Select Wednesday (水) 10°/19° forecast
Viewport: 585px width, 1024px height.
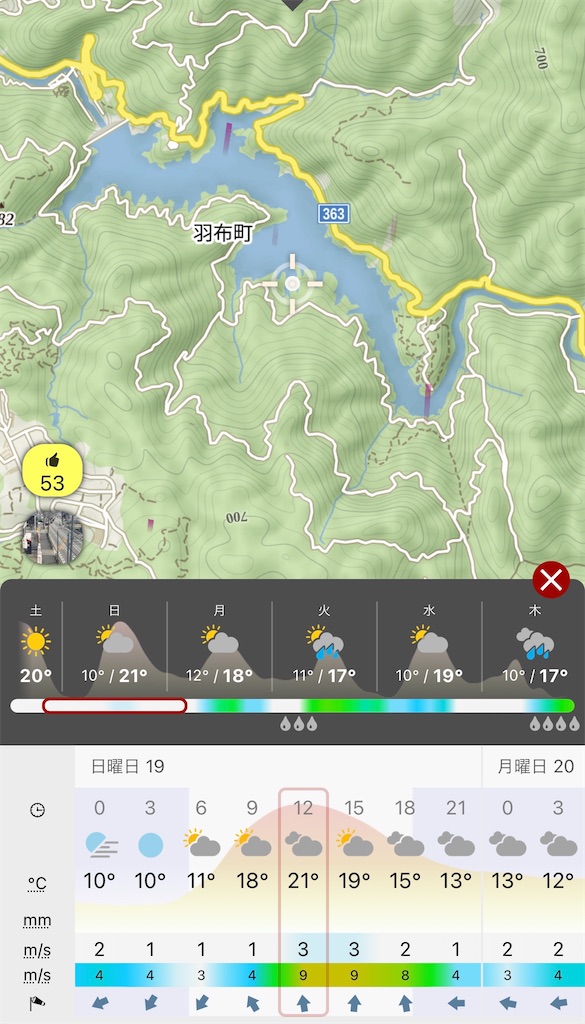click(x=429, y=645)
